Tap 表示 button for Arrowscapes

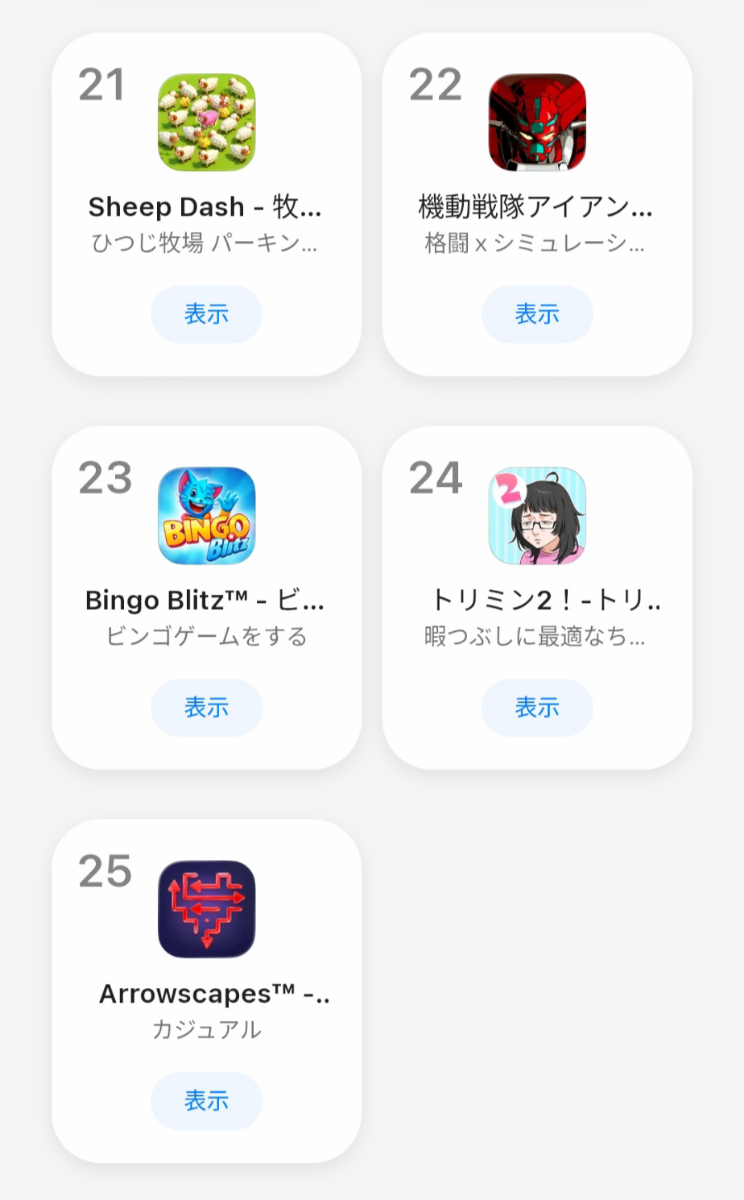pos(207,1100)
